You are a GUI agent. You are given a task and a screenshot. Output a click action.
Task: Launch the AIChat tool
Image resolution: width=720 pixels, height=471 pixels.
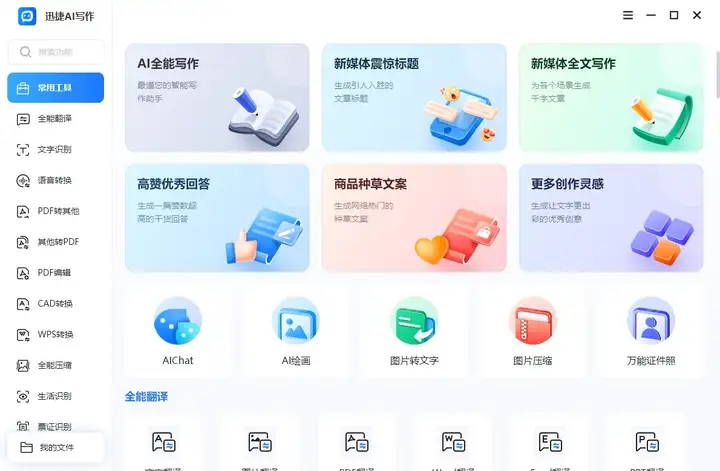(x=178, y=331)
